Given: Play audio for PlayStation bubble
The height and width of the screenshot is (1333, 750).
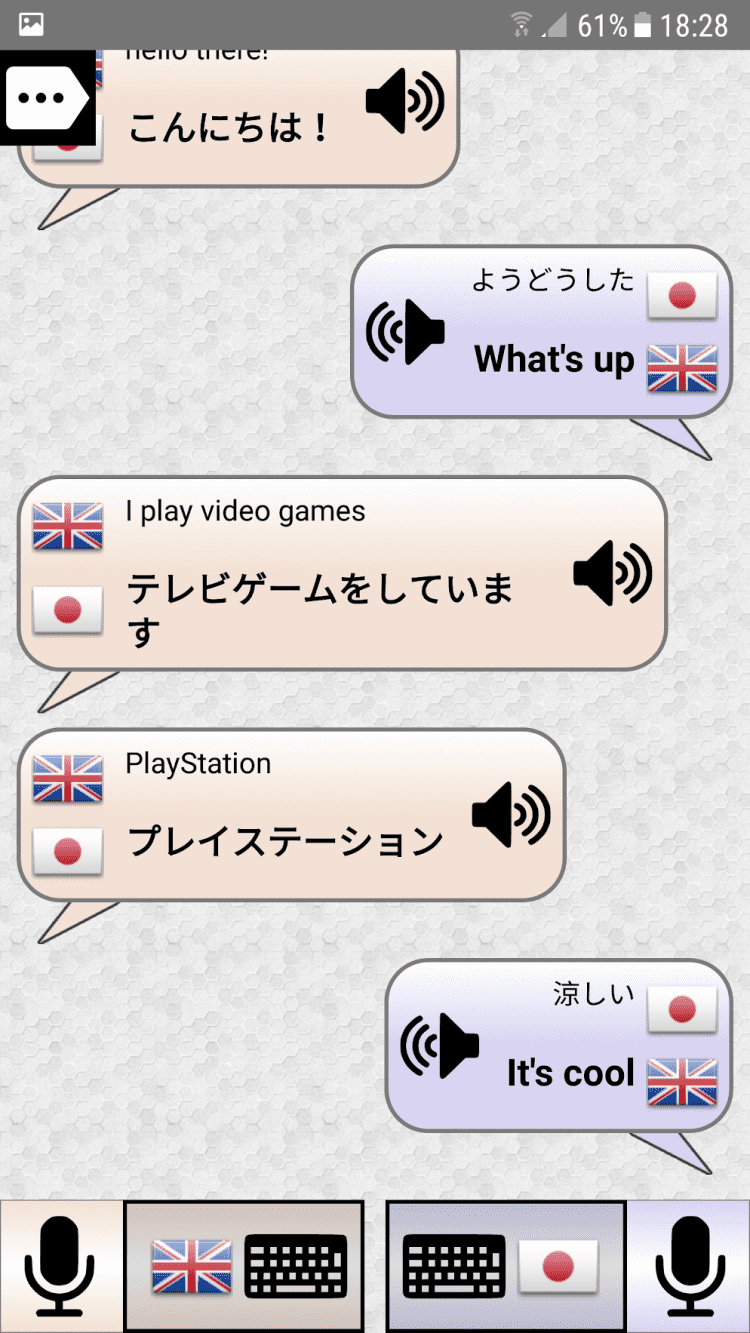Looking at the screenshot, I should pyautogui.click(x=511, y=815).
